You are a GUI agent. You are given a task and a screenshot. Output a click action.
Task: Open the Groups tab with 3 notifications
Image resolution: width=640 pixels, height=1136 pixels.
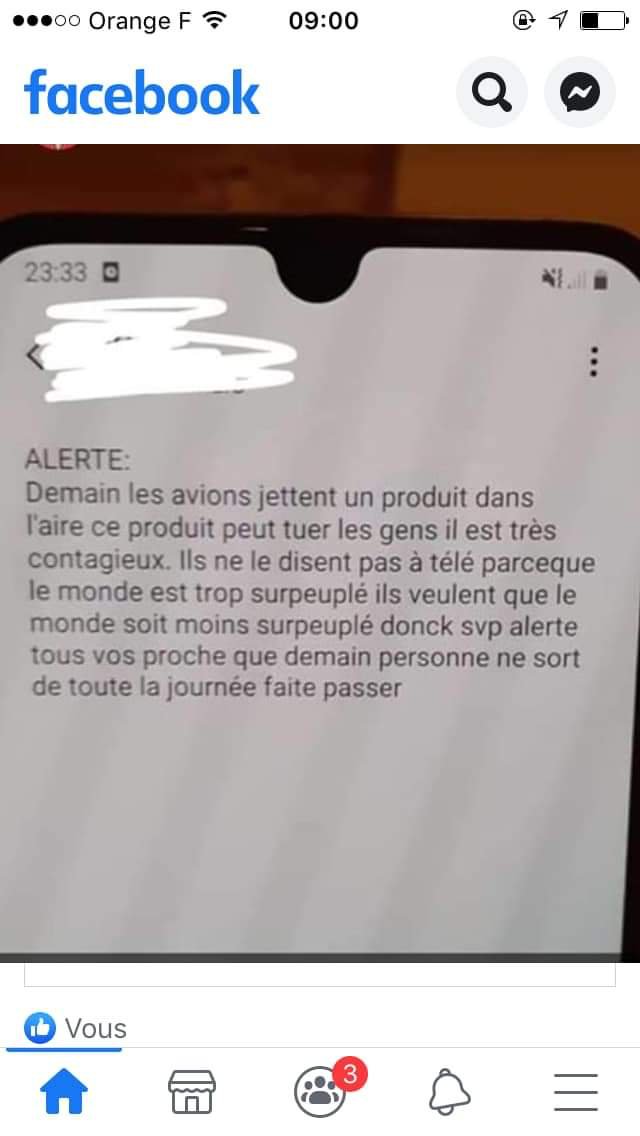[x=322, y=1091]
